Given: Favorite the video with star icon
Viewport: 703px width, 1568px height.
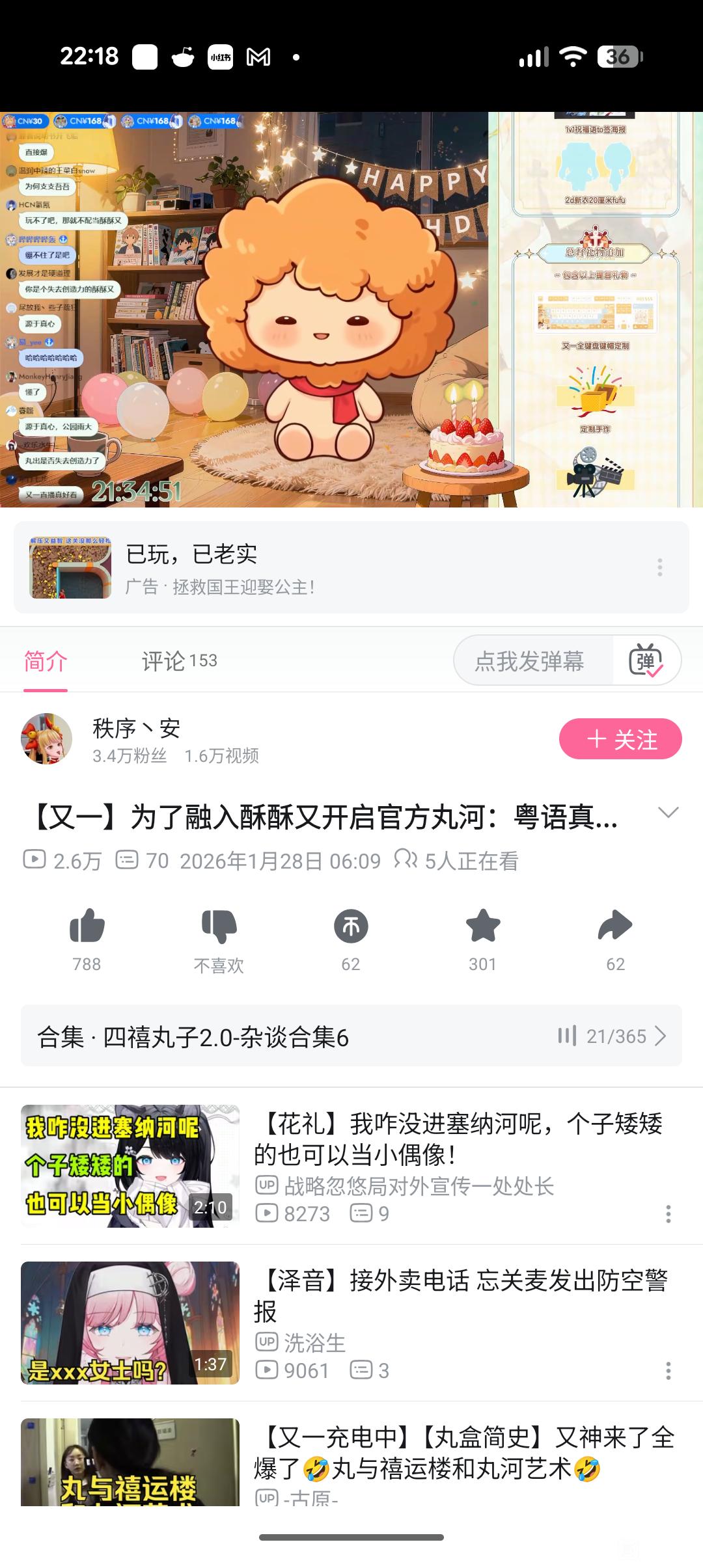Looking at the screenshot, I should click(x=483, y=926).
